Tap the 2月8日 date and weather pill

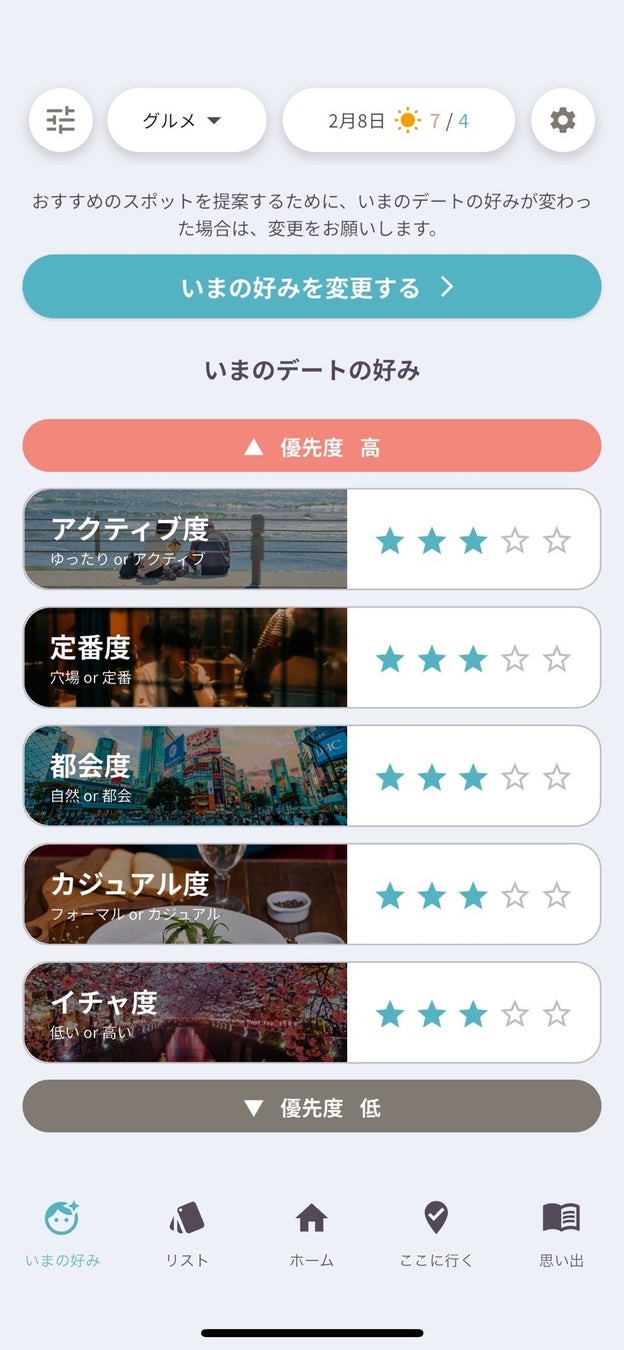tap(398, 121)
